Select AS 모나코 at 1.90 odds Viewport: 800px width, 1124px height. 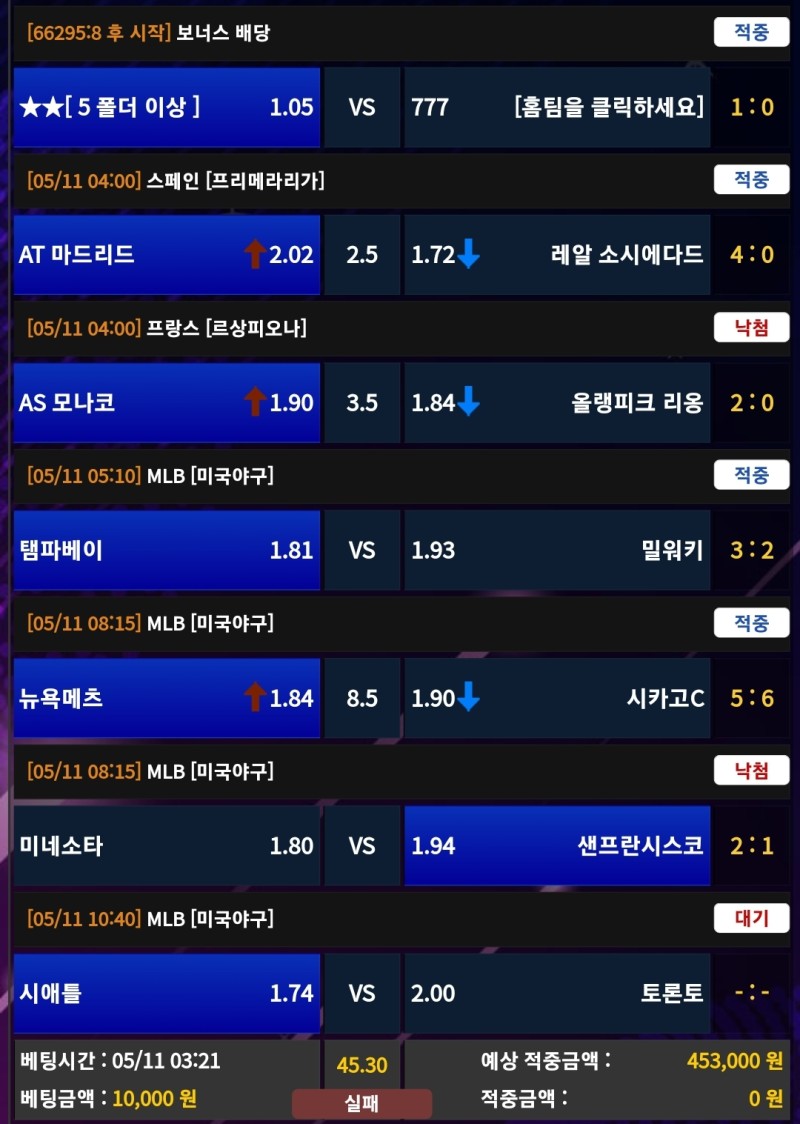[x=167, y=403]
